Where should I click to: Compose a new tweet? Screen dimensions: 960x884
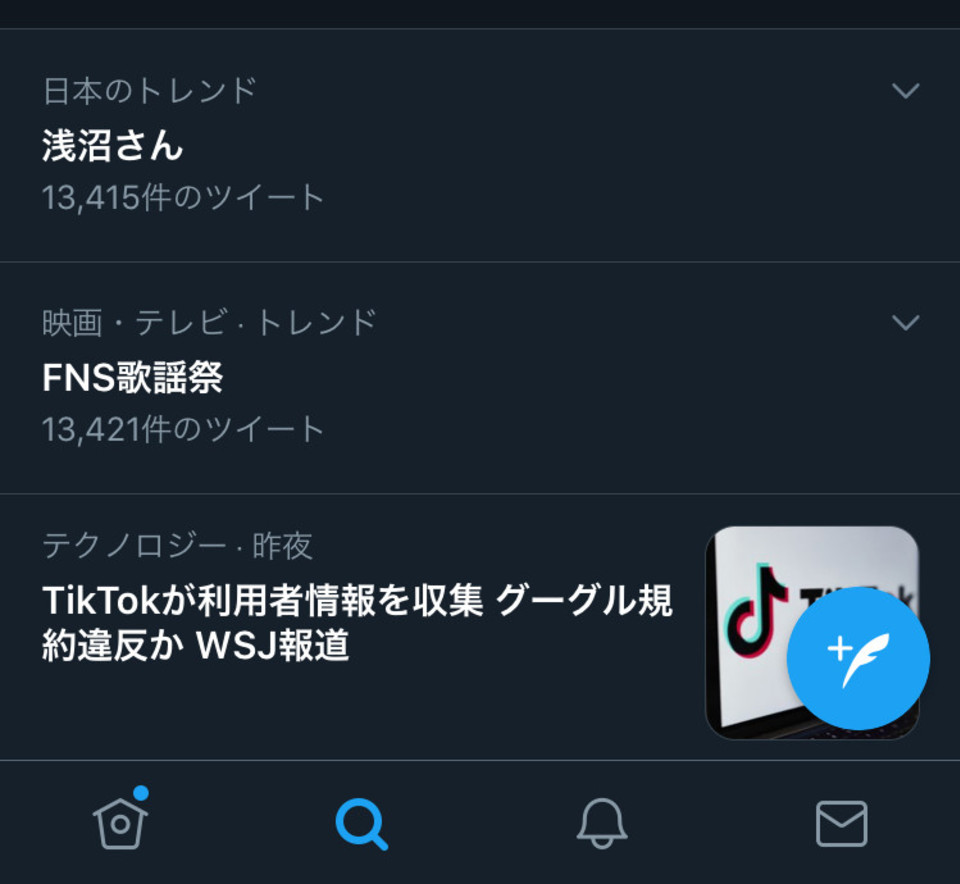pos(858,659)
